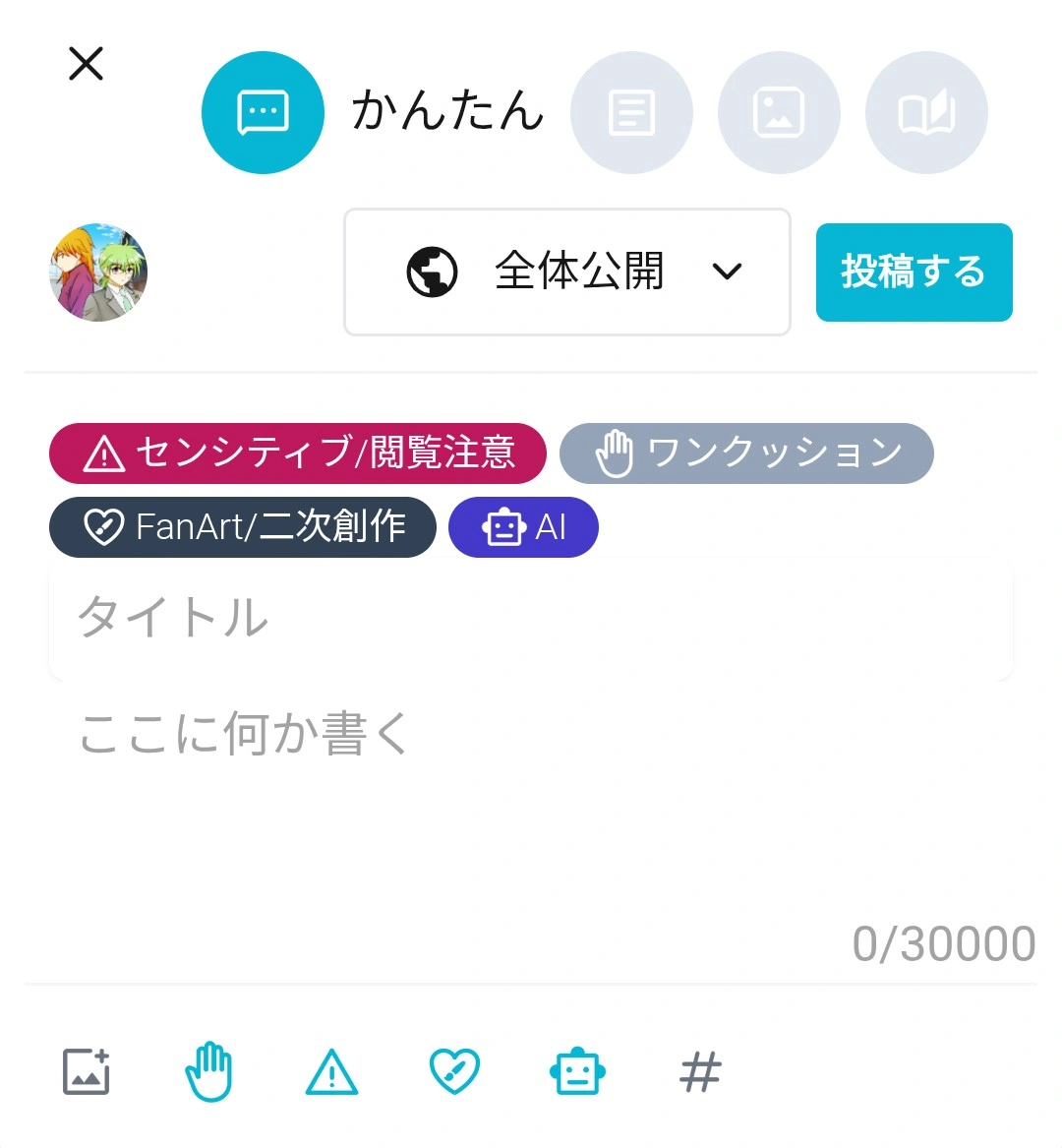Switch to the book post mode
Viewport: 1062px width, 1148px height.
[x=926, y=112]
